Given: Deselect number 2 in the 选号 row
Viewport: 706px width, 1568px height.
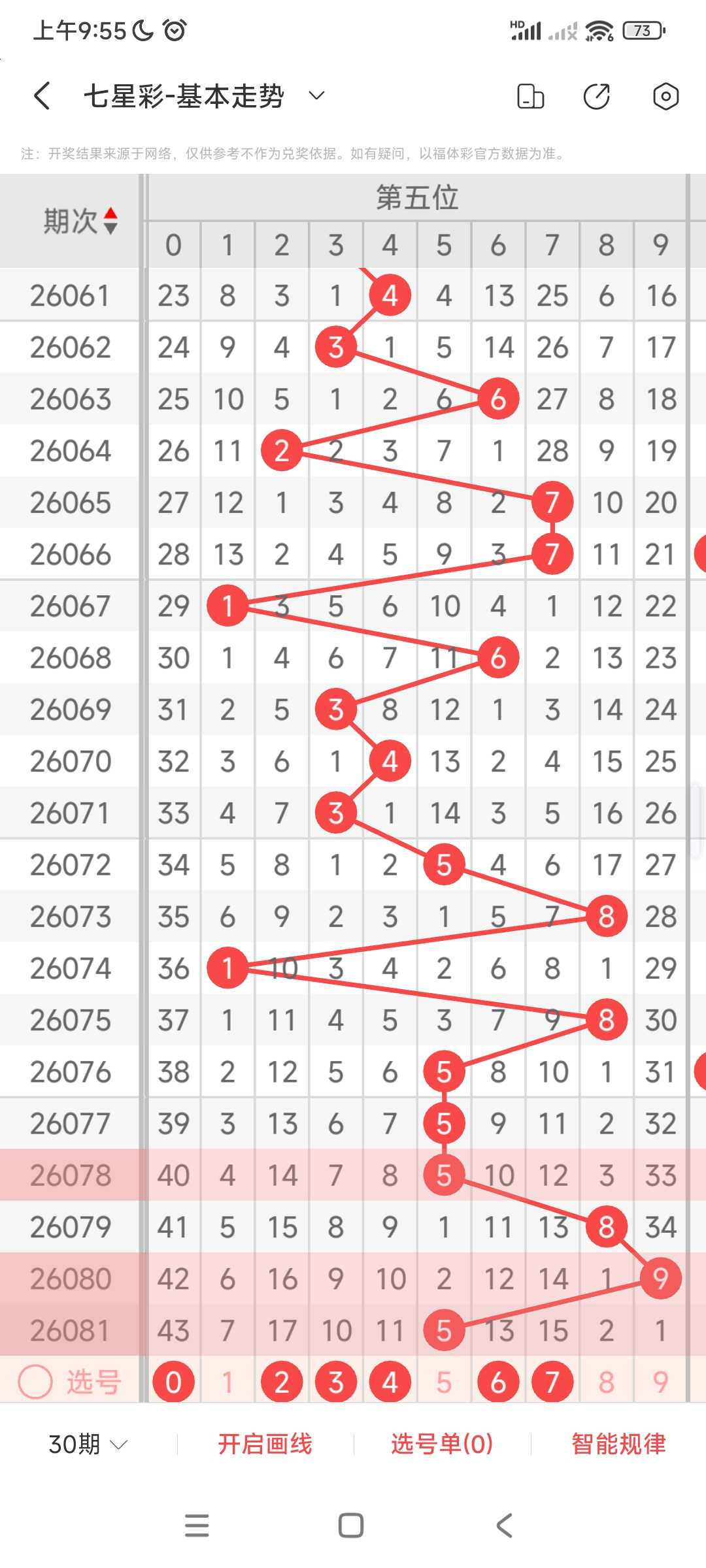Looking at the screenshot, I should (x=282, y=1382).
